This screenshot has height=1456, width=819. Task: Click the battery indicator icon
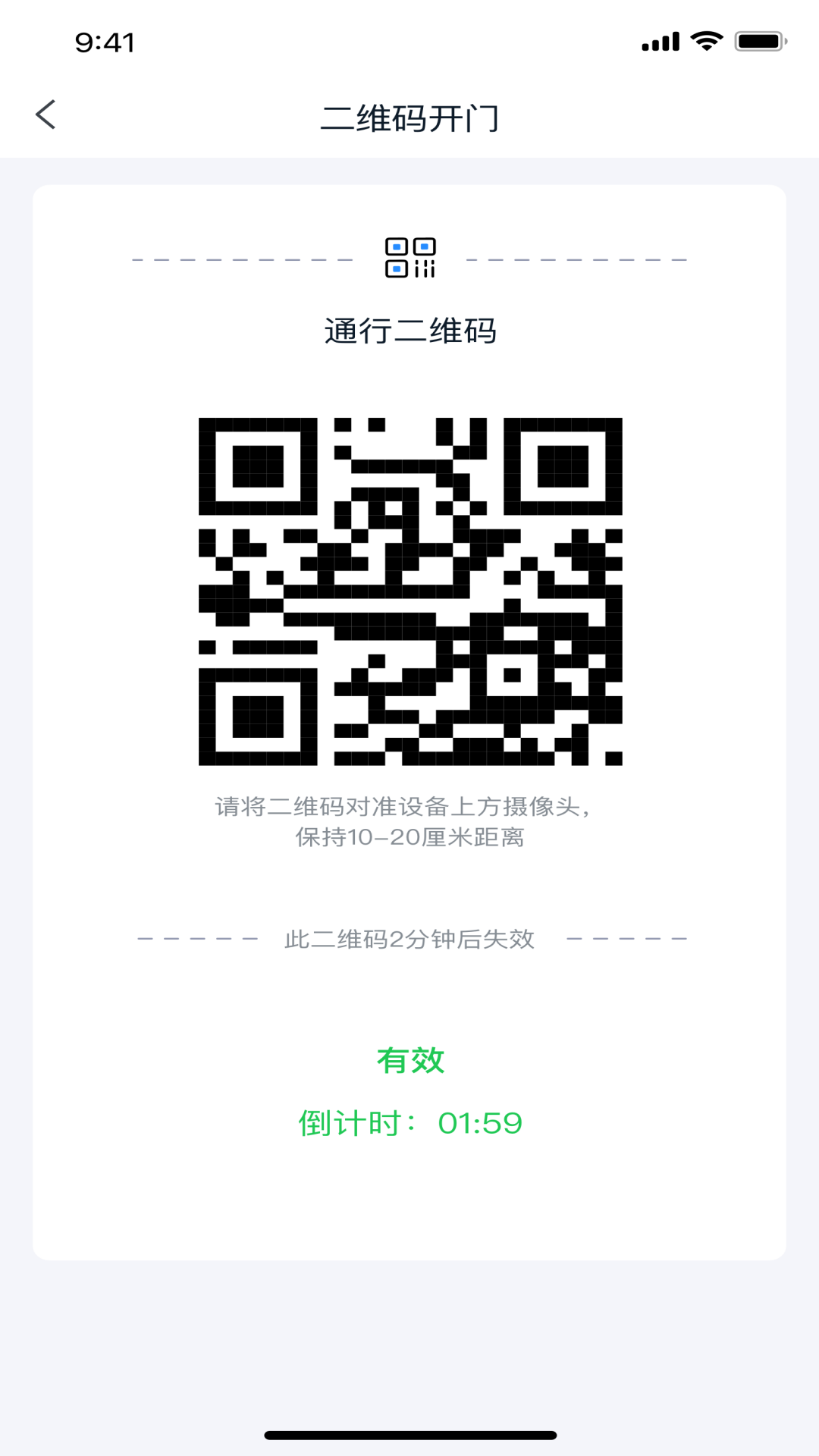pyautogui.click(x=758, y=42)
